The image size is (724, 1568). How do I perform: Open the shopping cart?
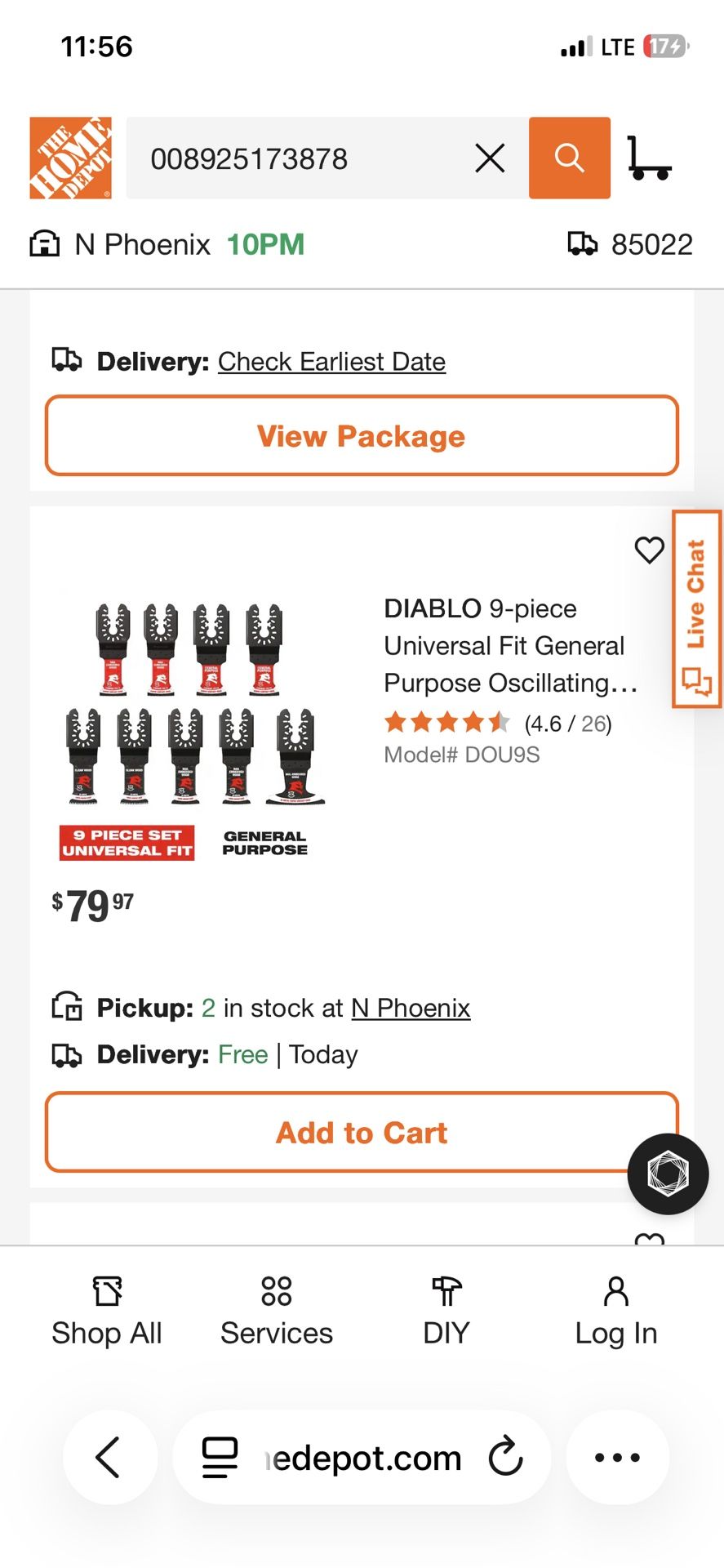click(651, 158)
